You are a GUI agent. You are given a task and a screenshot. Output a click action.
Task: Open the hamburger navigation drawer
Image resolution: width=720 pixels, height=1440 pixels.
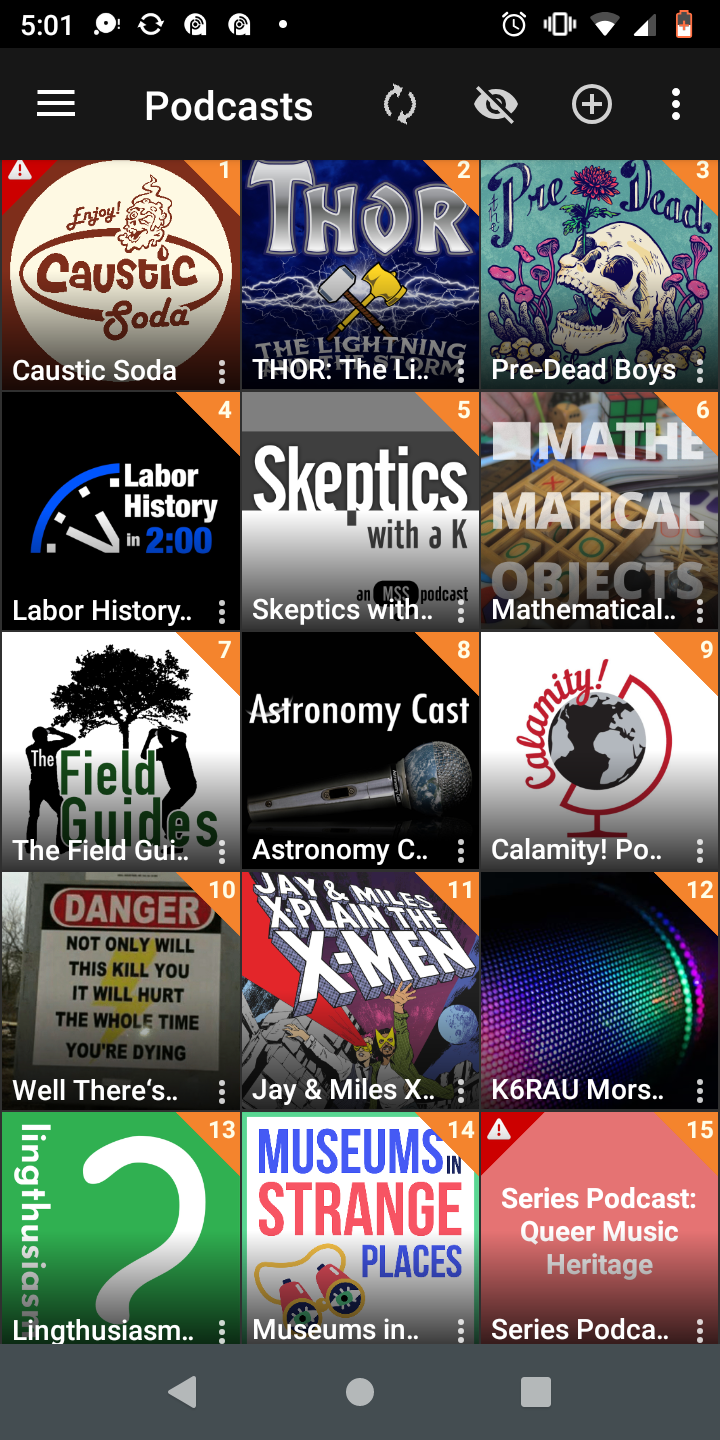pyautogui.click(x=56, y=104)
